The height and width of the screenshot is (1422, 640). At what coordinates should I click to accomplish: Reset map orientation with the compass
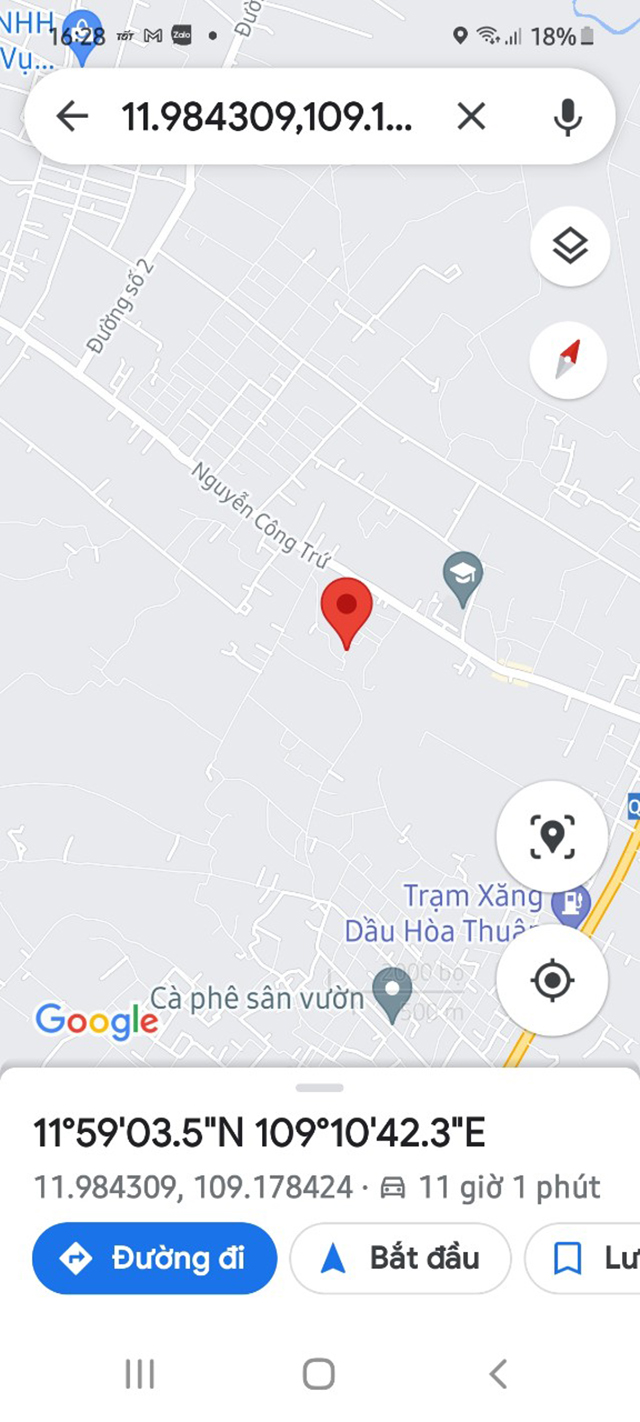pyautogui.click(x=569, y=360)
